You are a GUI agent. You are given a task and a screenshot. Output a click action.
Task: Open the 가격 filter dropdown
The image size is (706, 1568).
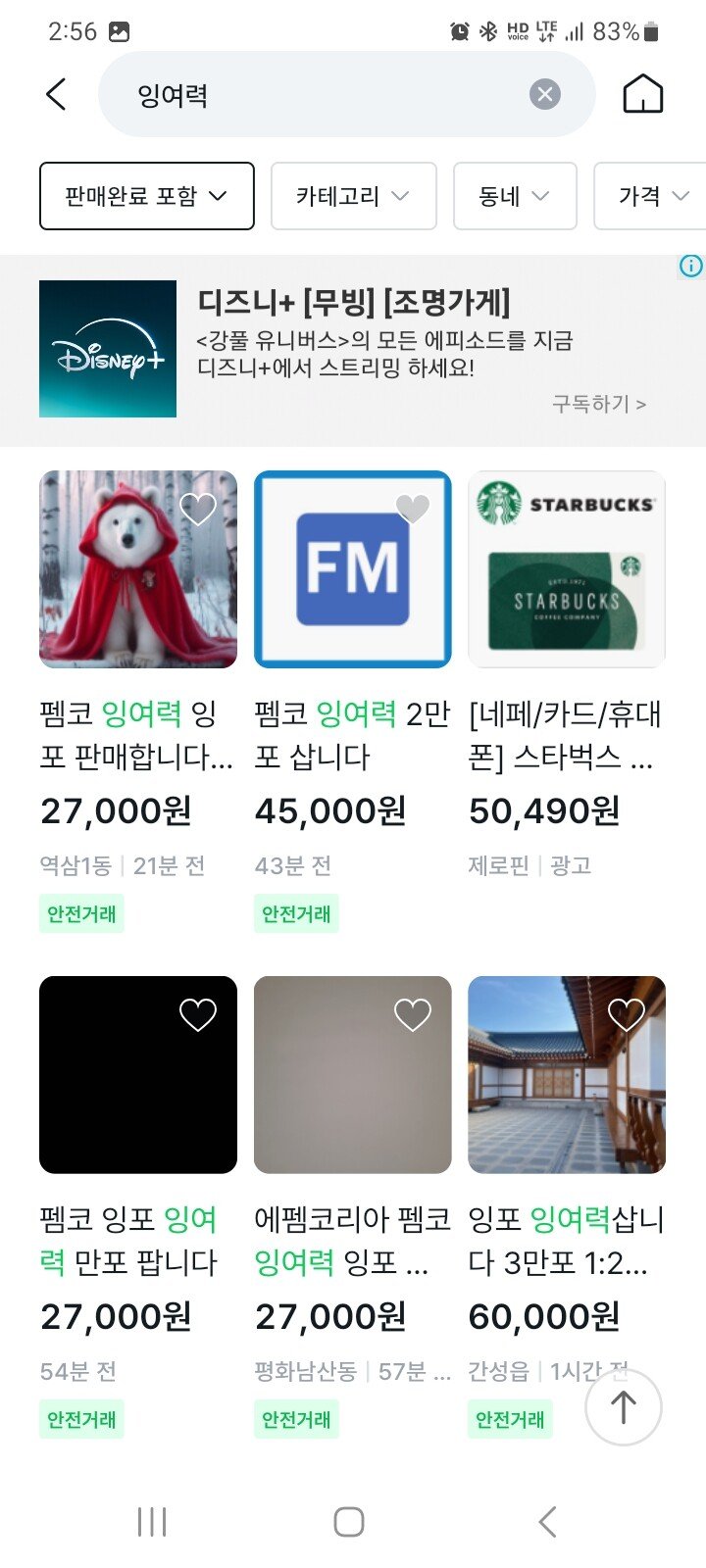pos(652,196)
